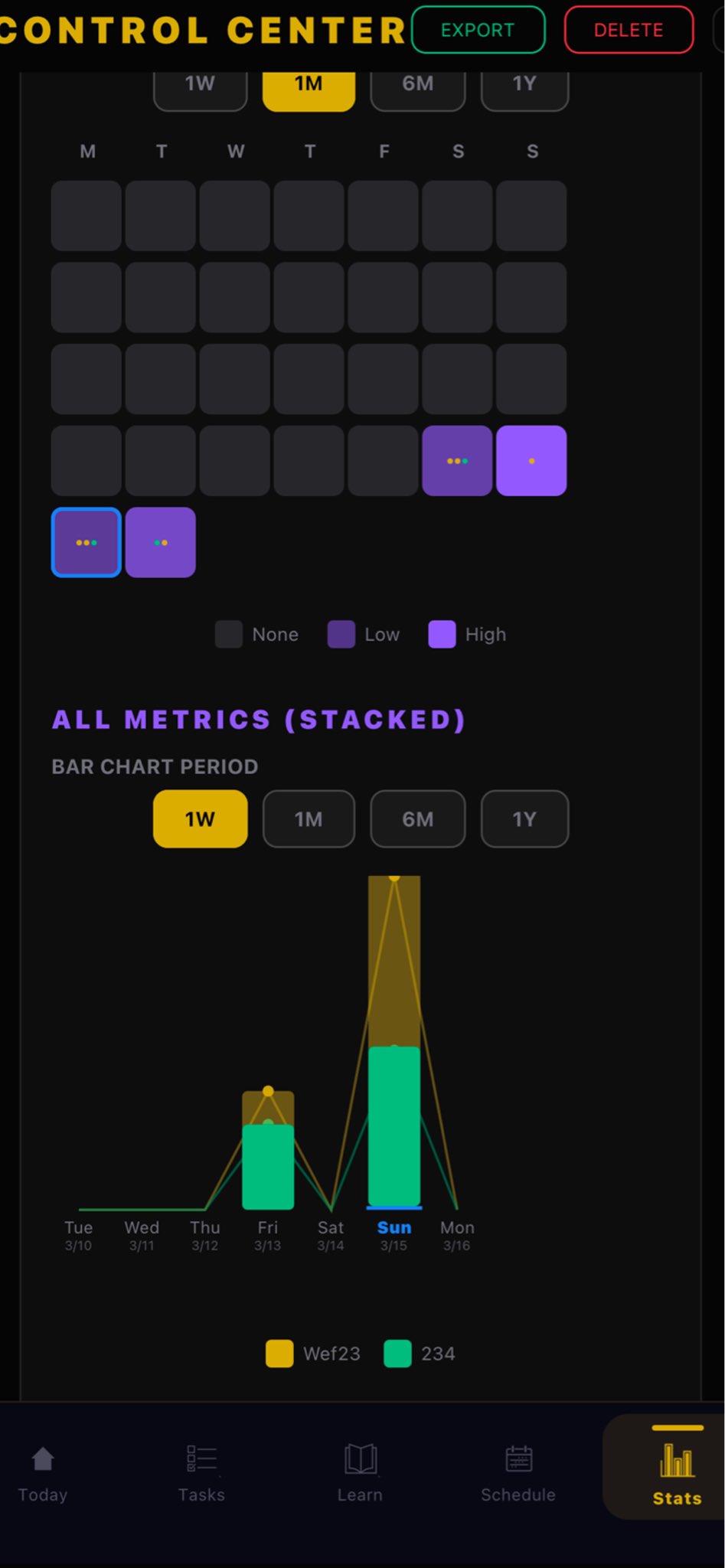
Task: Set bar chart period to 6M
Action: point(417,819)
